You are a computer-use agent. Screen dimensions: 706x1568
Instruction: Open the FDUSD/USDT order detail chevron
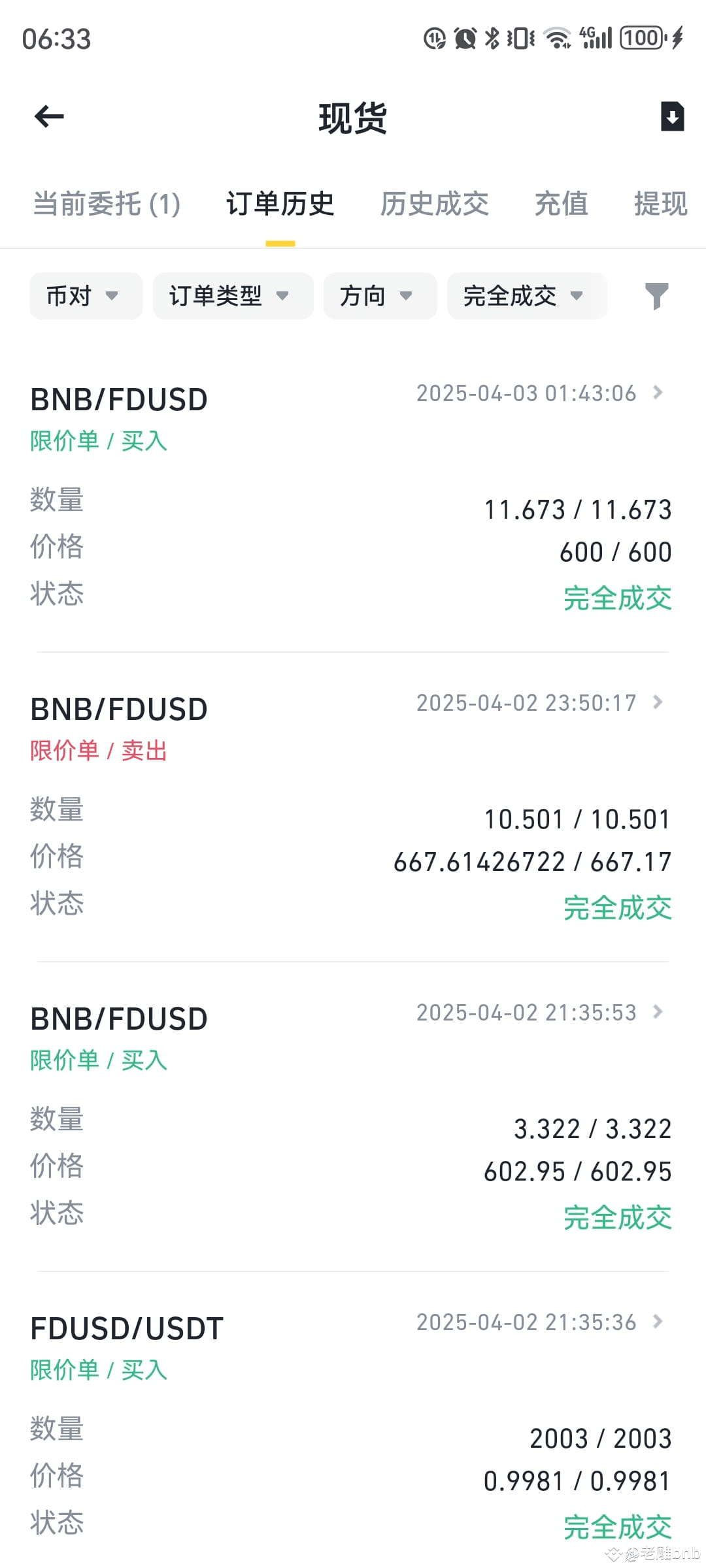point(658,1321)
